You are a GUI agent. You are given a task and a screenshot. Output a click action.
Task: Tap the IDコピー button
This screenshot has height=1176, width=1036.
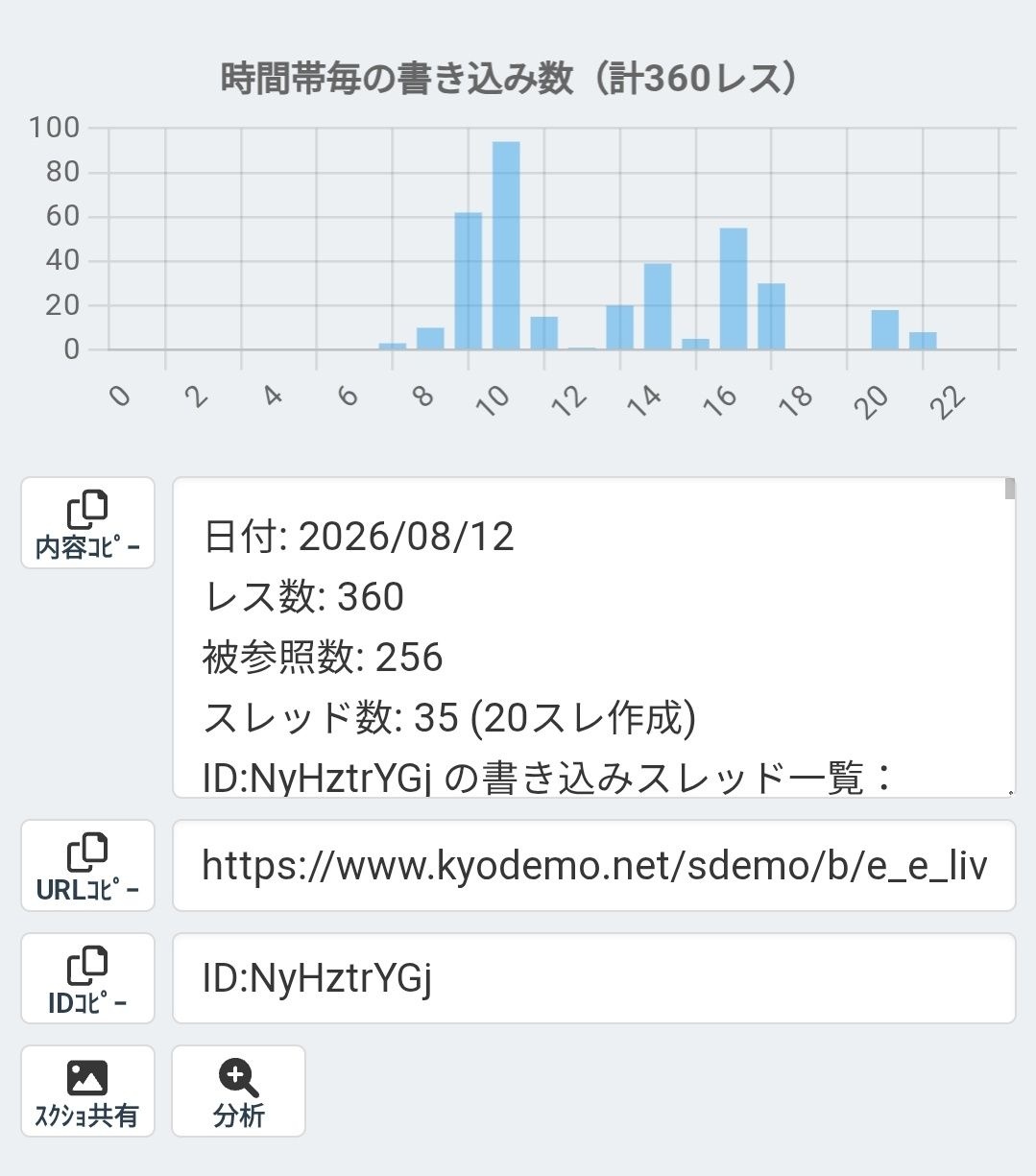tap(87, 978)
